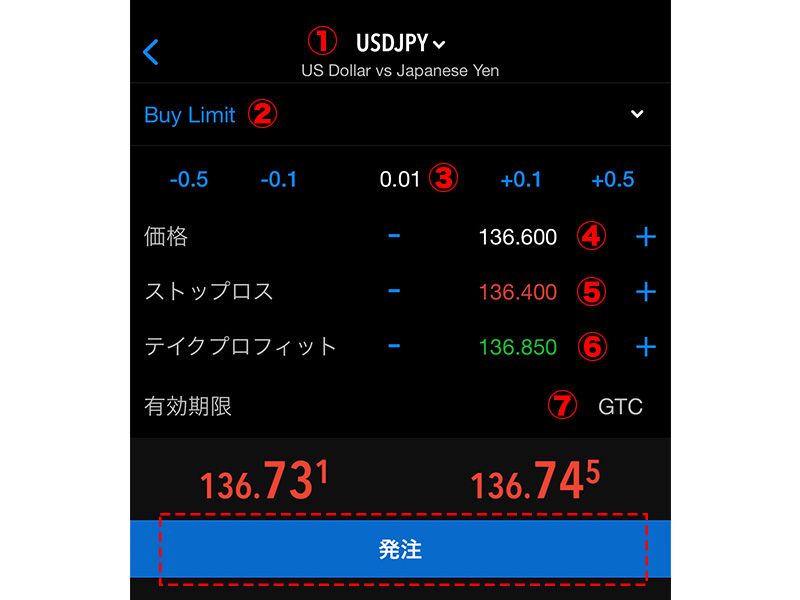The height and width of the screenshot is (600, 800).
Task: Raise the ストップロス value with plus
Action: click(646, 292)
